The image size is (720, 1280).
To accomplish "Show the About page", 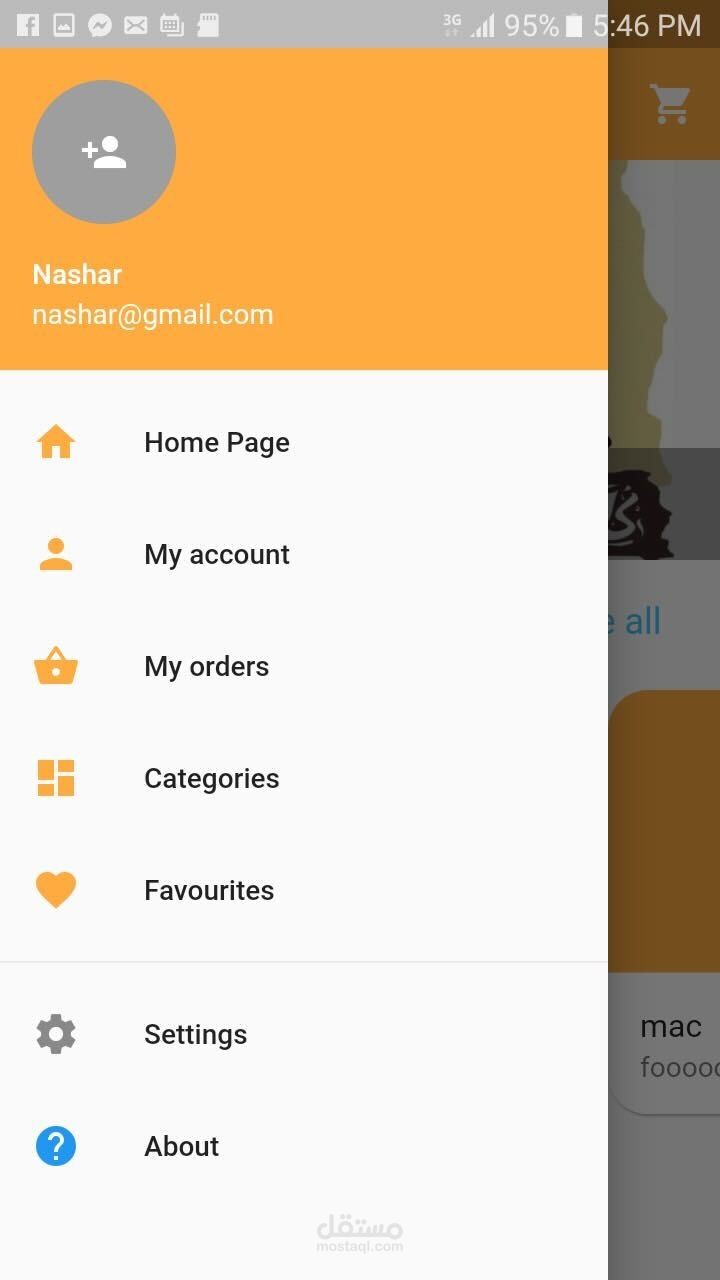I will pyautogui.click(x=304, y=1146).
